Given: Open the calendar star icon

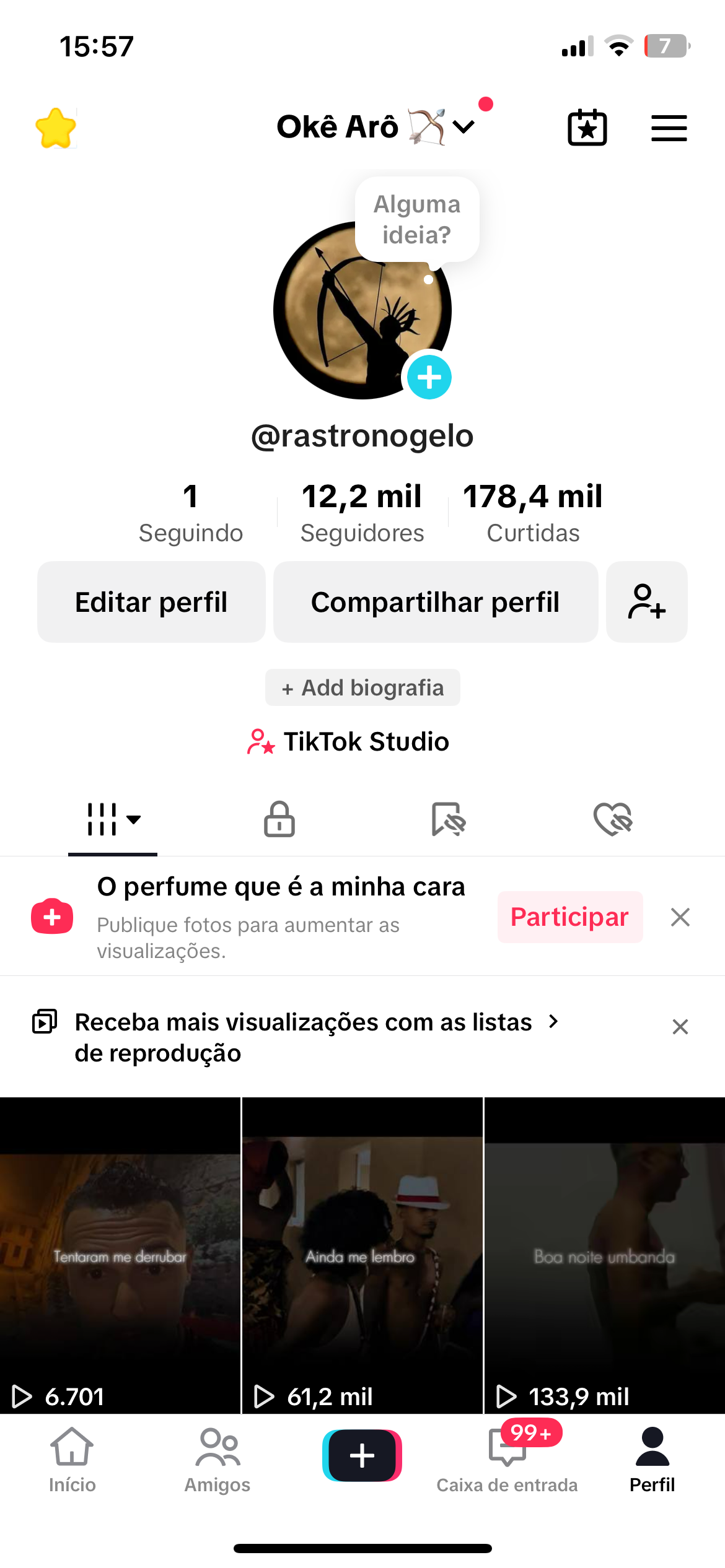Looking at the screenshot, I should pyautogui.click(x=587, y=128).
